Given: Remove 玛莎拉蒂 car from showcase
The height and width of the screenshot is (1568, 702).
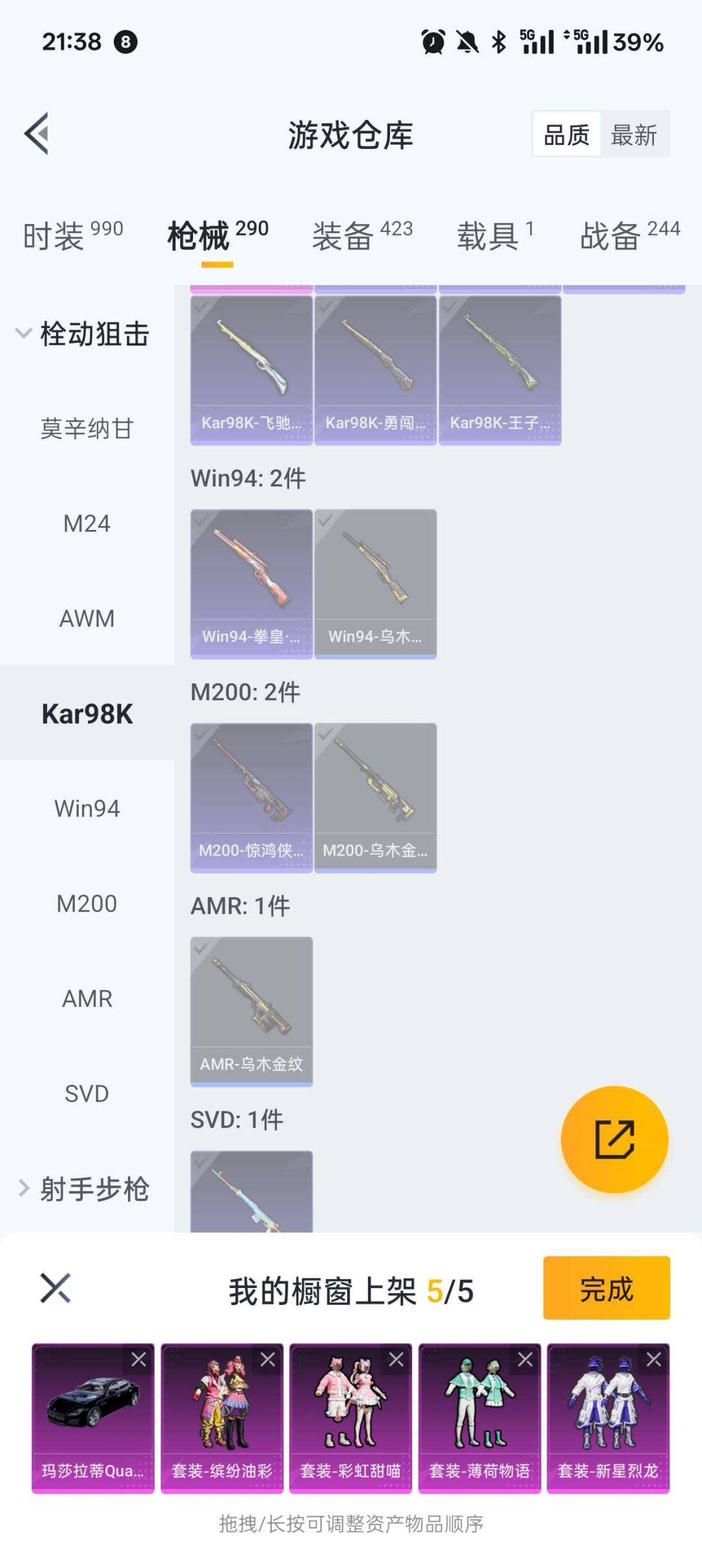Looking at the screenshot, I should pos(138,1359).
